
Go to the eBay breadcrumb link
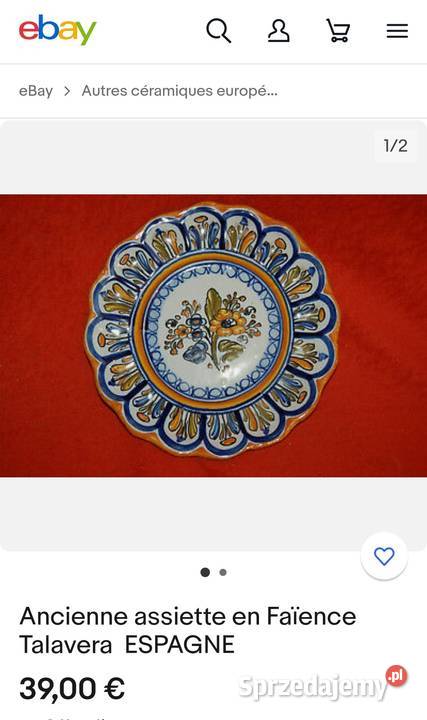tap(36, 91)
